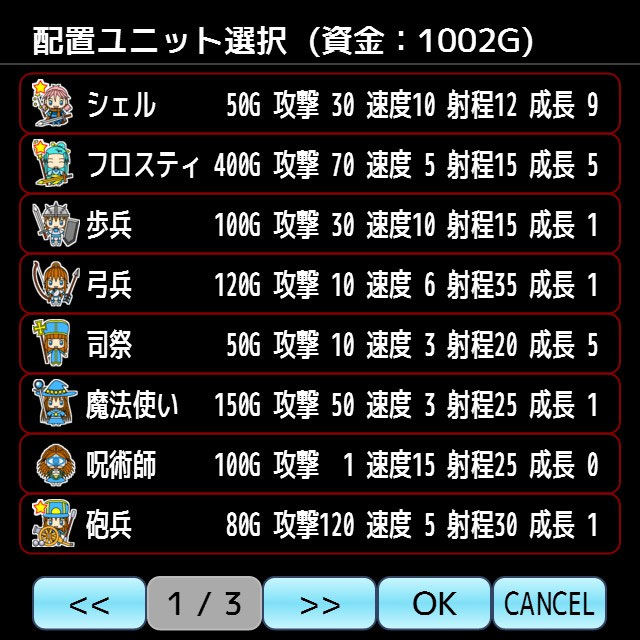Pick the 司祭 priest unit

(x=320, y=344)
